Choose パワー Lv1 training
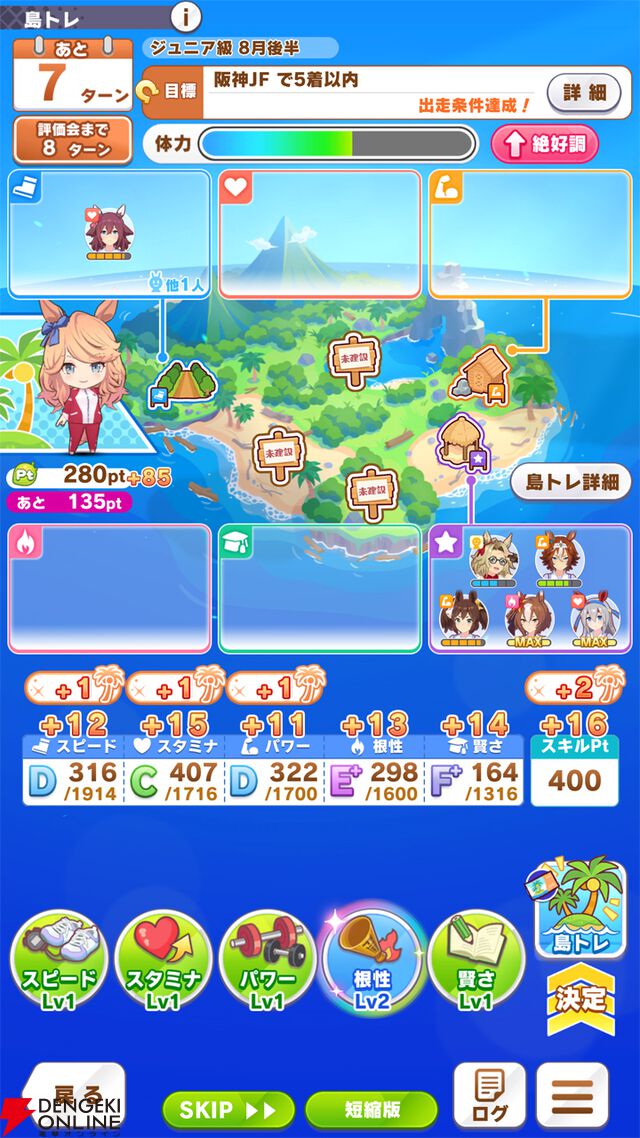The image size is (640, 1138). coord(267,962)
